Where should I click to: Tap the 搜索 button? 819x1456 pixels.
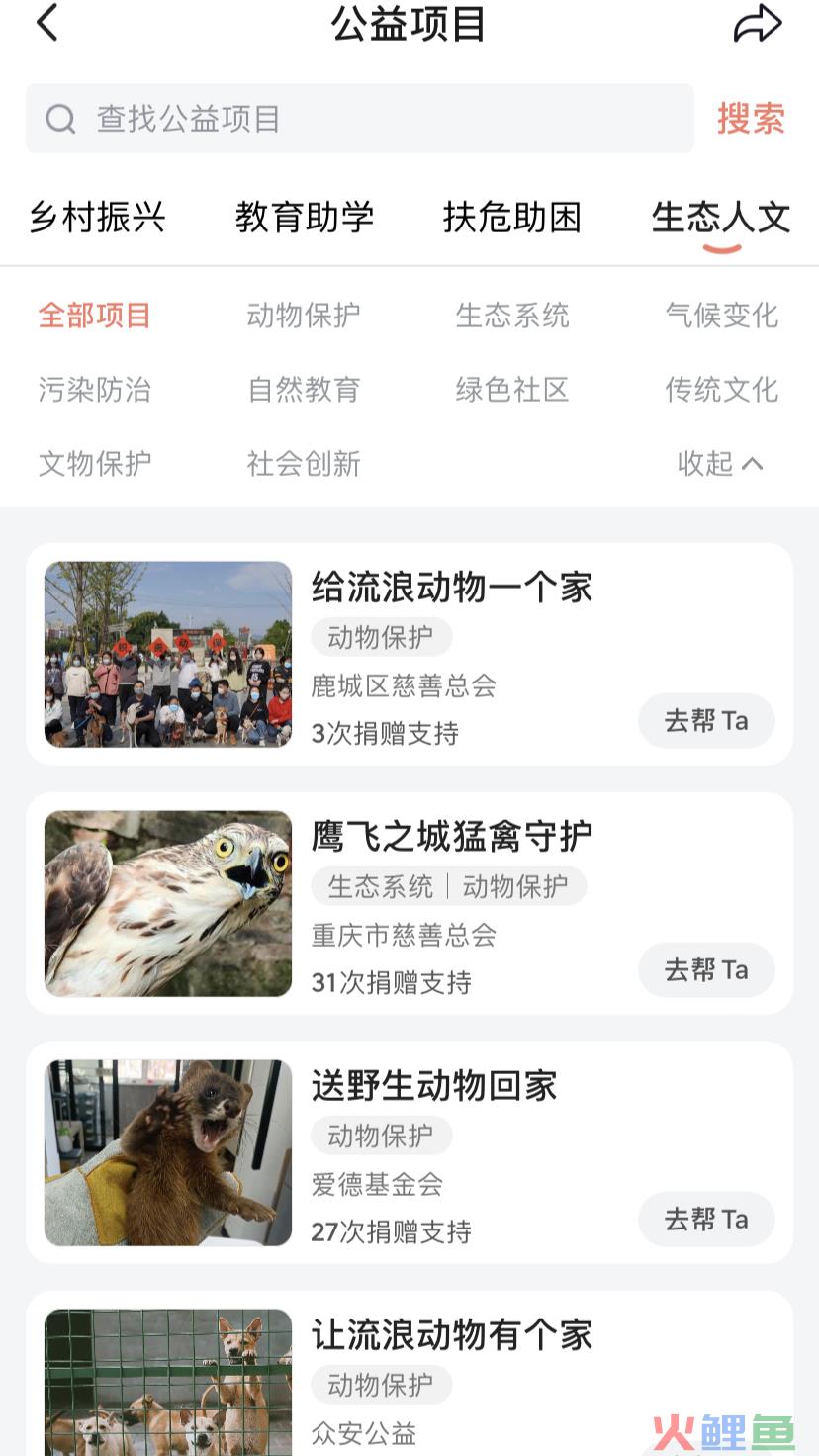click(x=751, y=119)
